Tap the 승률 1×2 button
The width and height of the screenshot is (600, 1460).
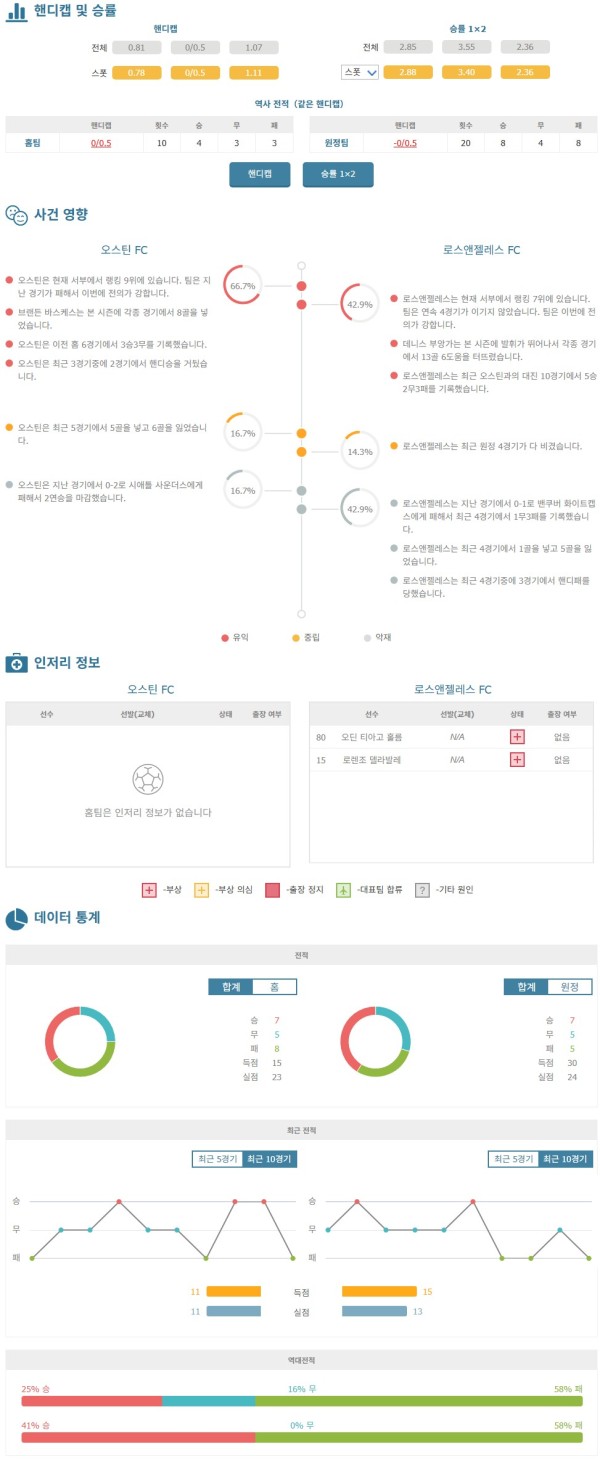point(338,174)
